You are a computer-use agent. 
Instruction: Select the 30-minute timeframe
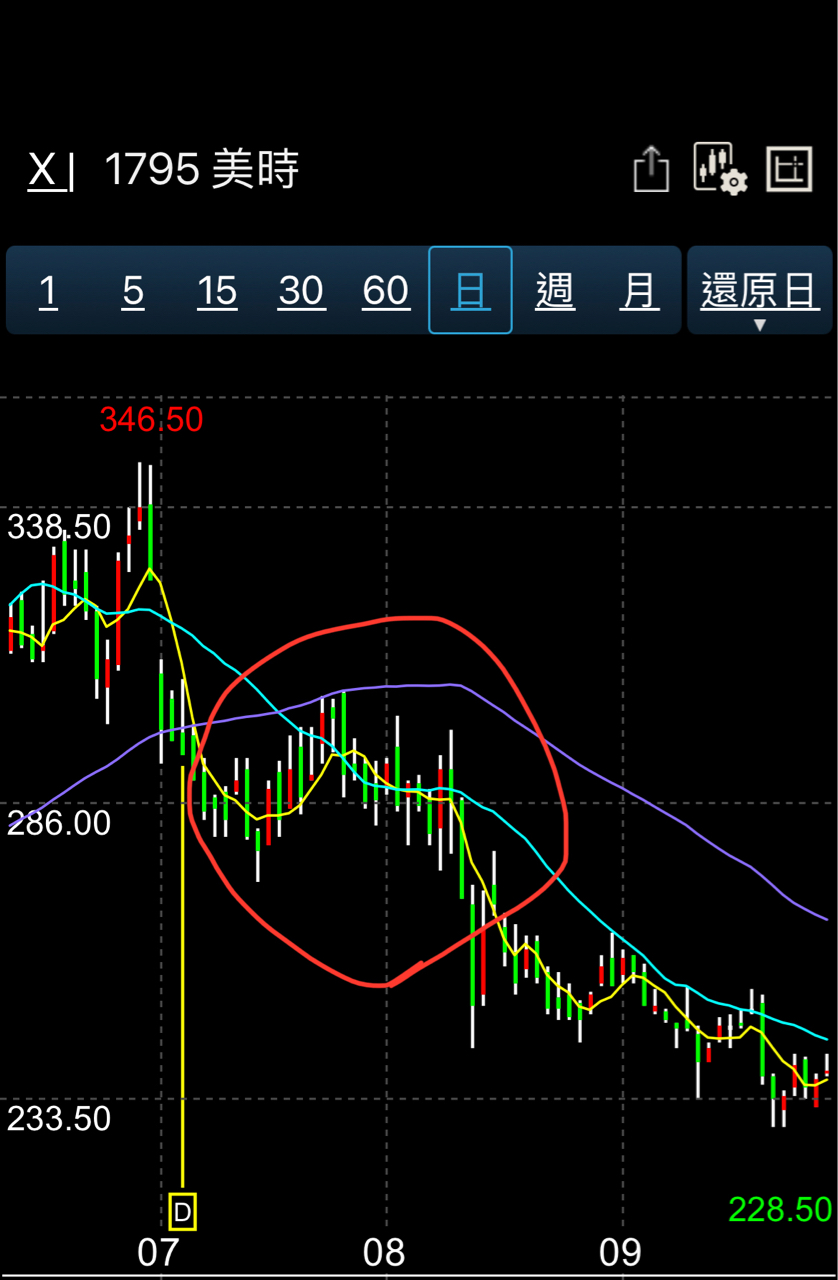(x=301, y=291)
